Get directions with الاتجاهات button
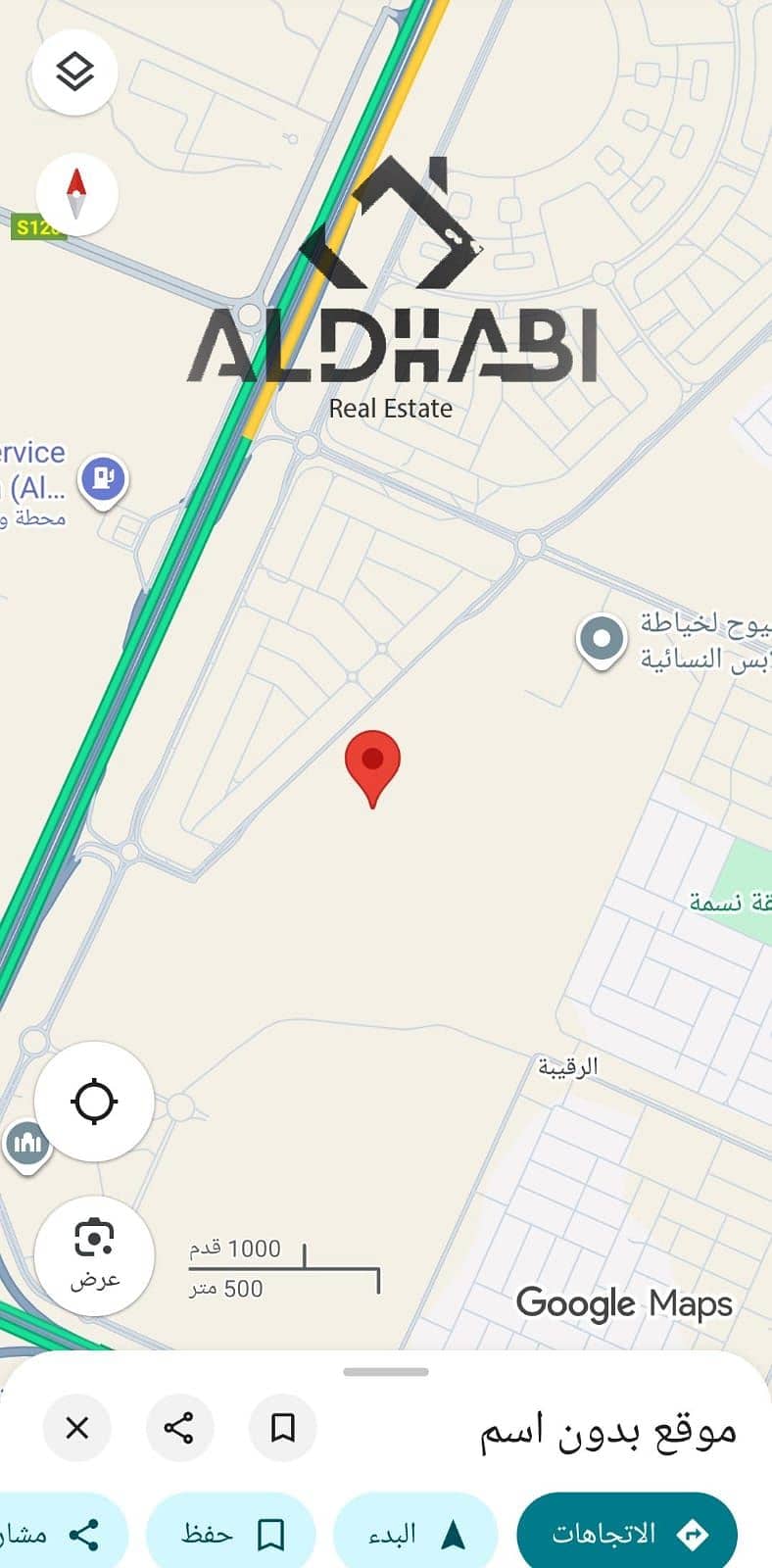Screen dimensions: 772x1568 [627, 1534]
